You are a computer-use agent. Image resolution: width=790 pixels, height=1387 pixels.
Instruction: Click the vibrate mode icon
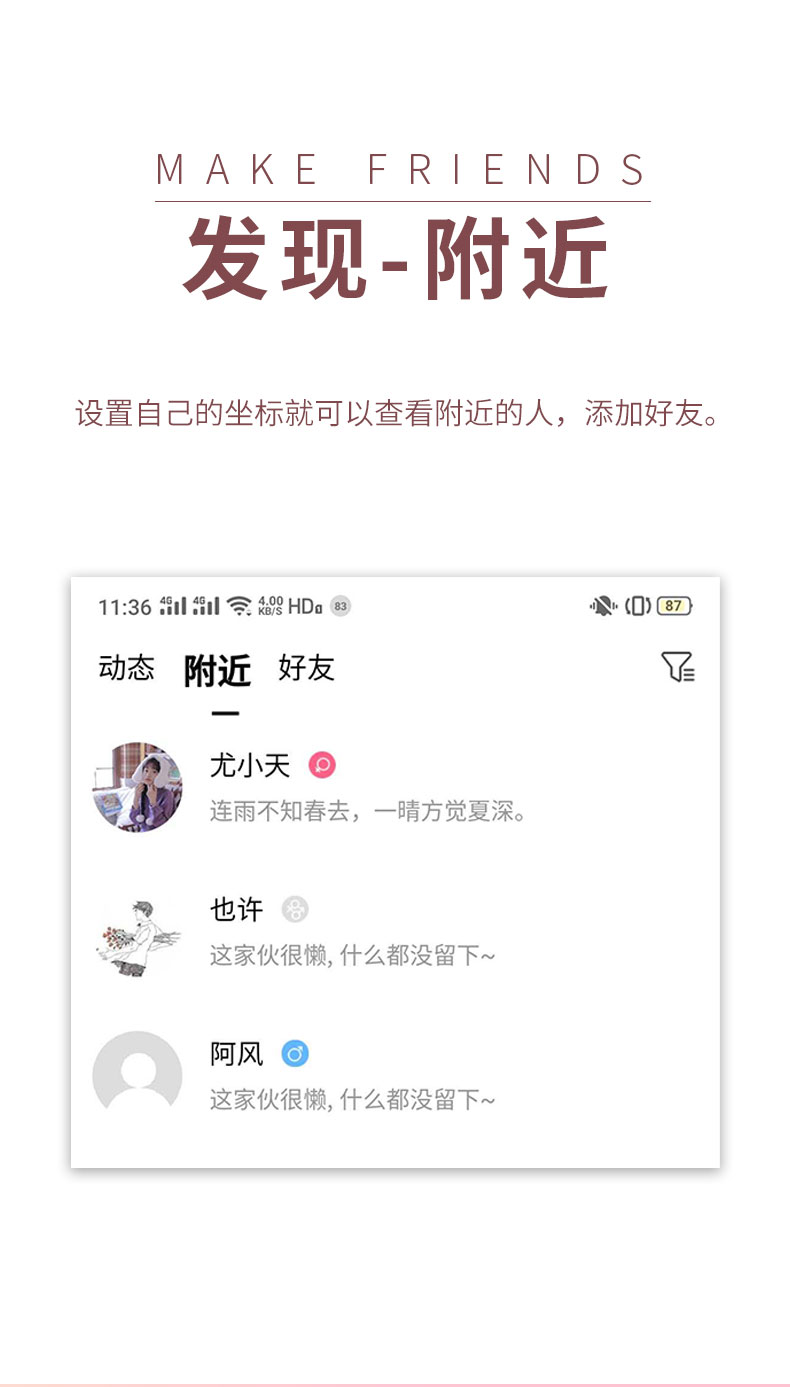(638, 606)
